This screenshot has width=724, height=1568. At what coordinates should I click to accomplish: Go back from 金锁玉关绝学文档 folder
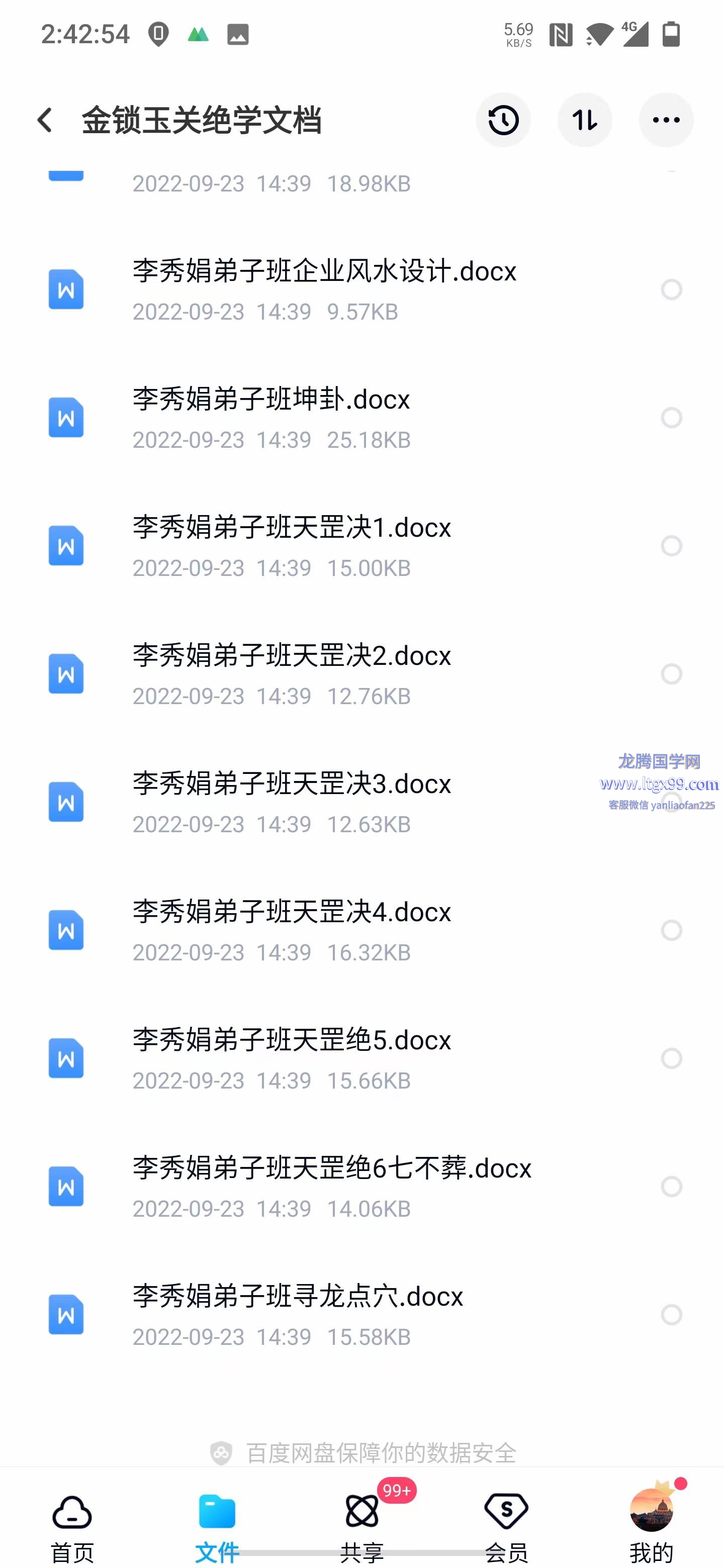pos(45,120)
